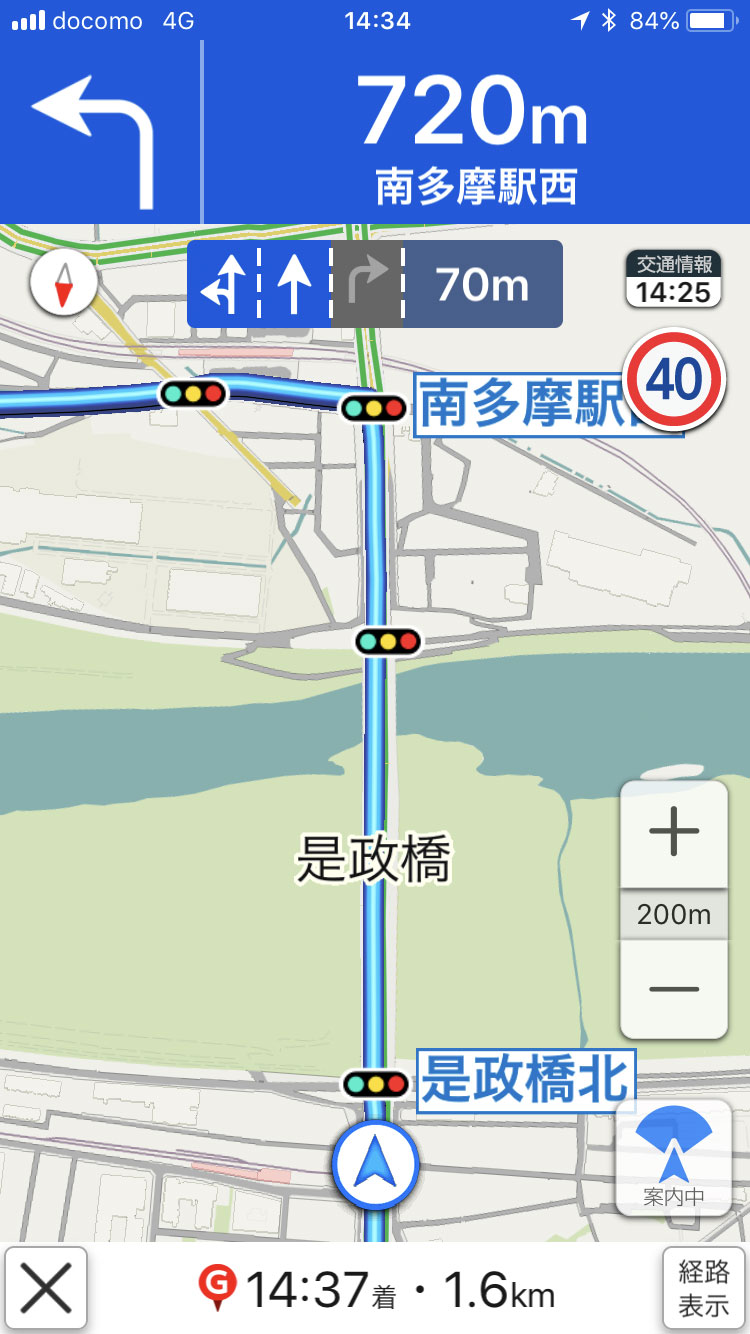Zoom in with the plus button
Viewport: 750px width, 1334px height.
(x=674, y=833)
